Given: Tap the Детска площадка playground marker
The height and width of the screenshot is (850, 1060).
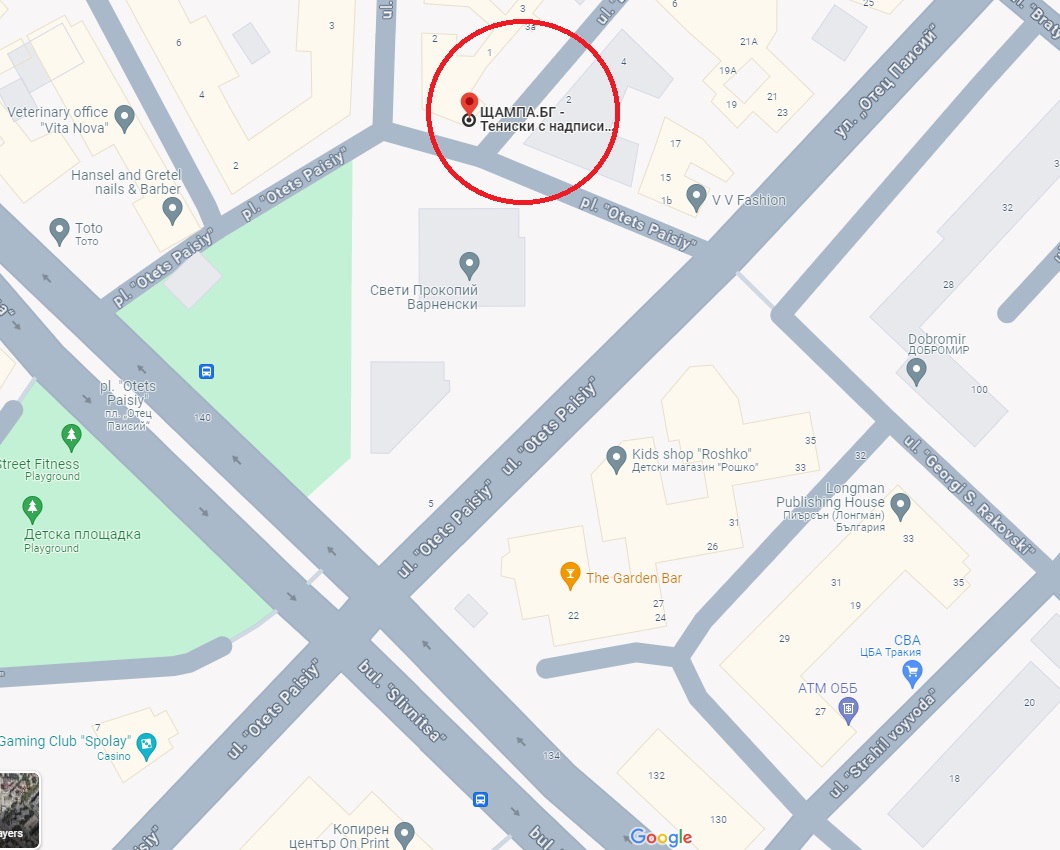Looking at the screenshot, I should point(33,508).
